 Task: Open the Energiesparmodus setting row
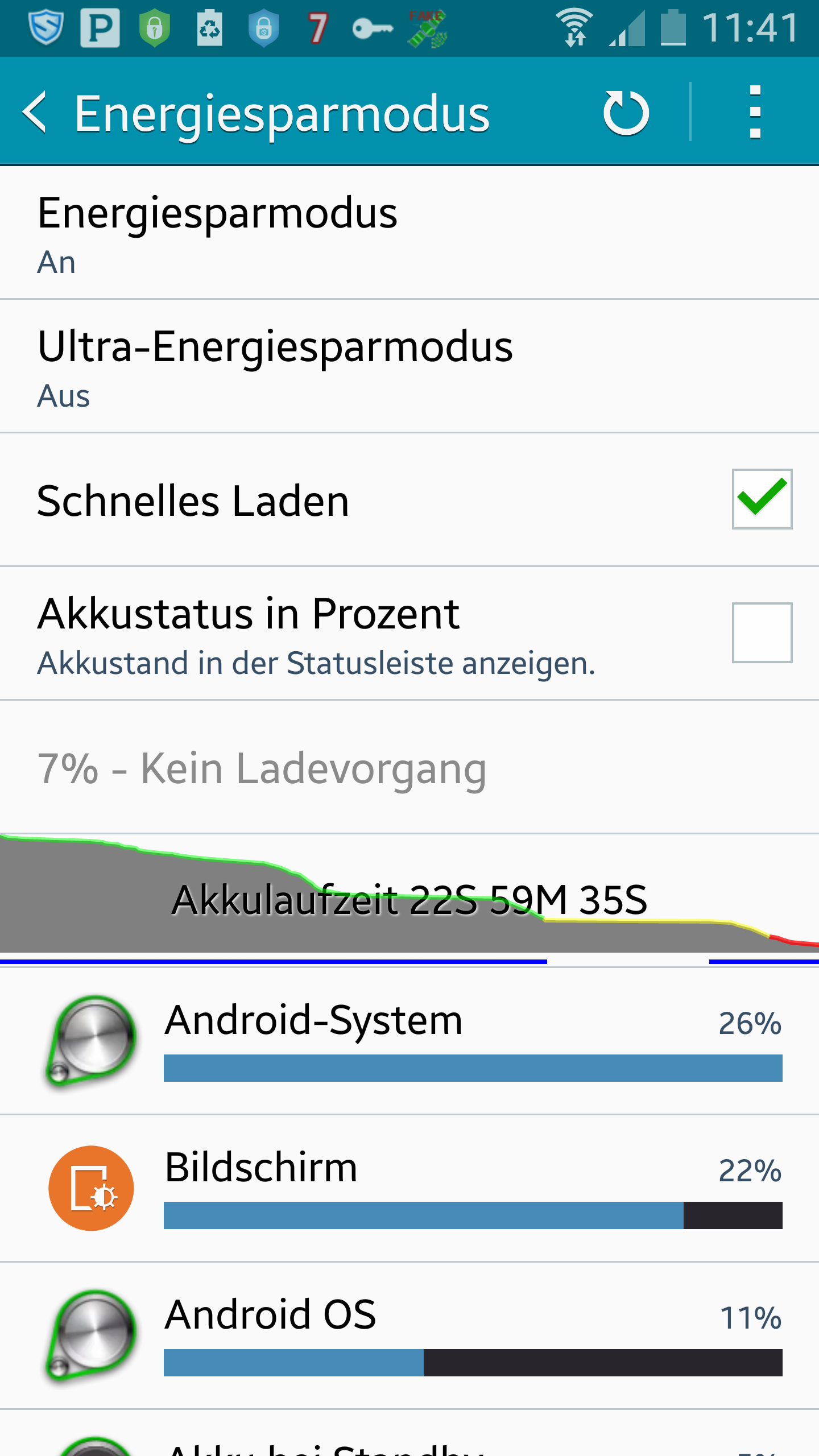pos(409,233)
